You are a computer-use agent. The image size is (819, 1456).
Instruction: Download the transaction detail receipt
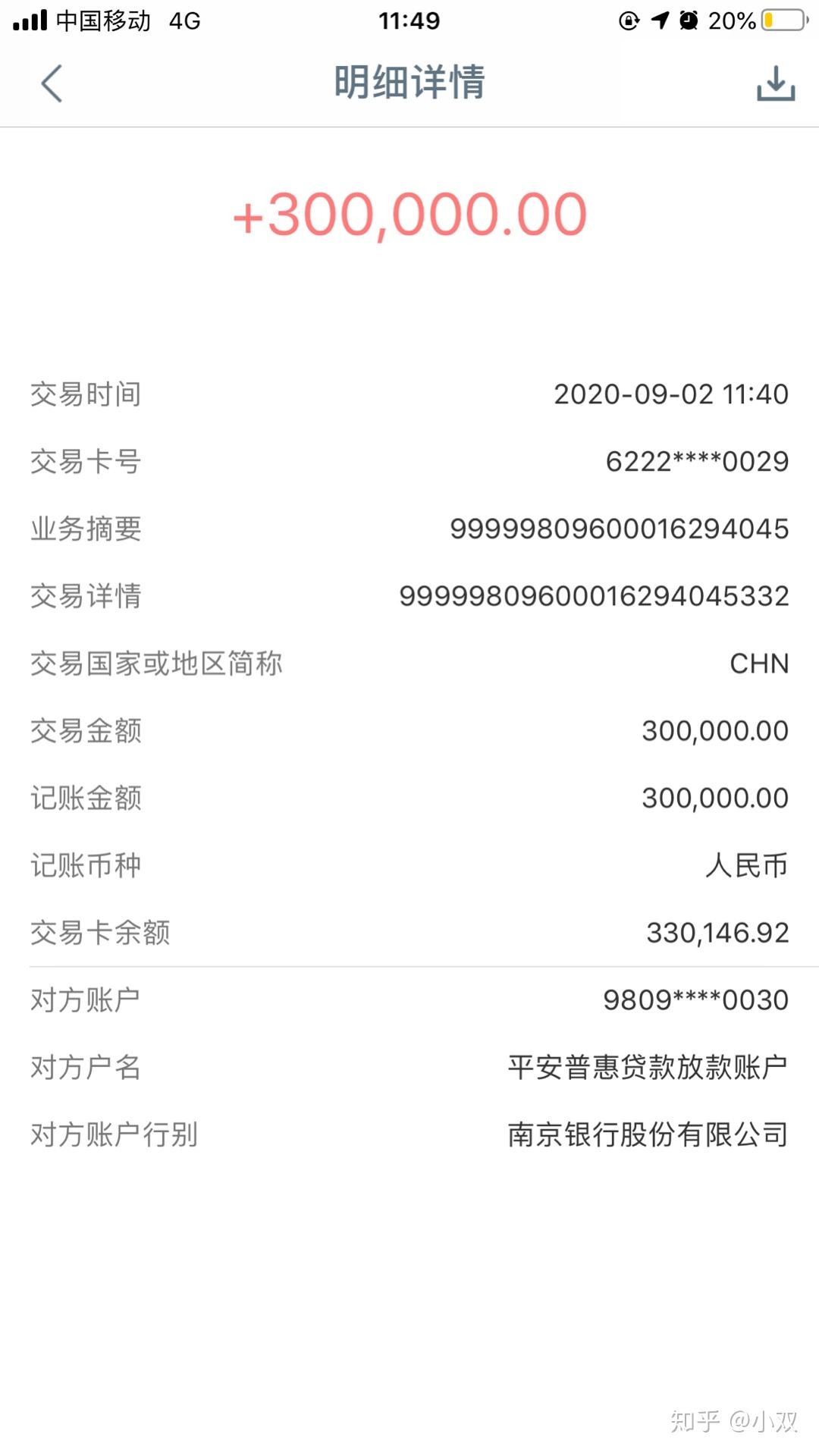(775, 83)
